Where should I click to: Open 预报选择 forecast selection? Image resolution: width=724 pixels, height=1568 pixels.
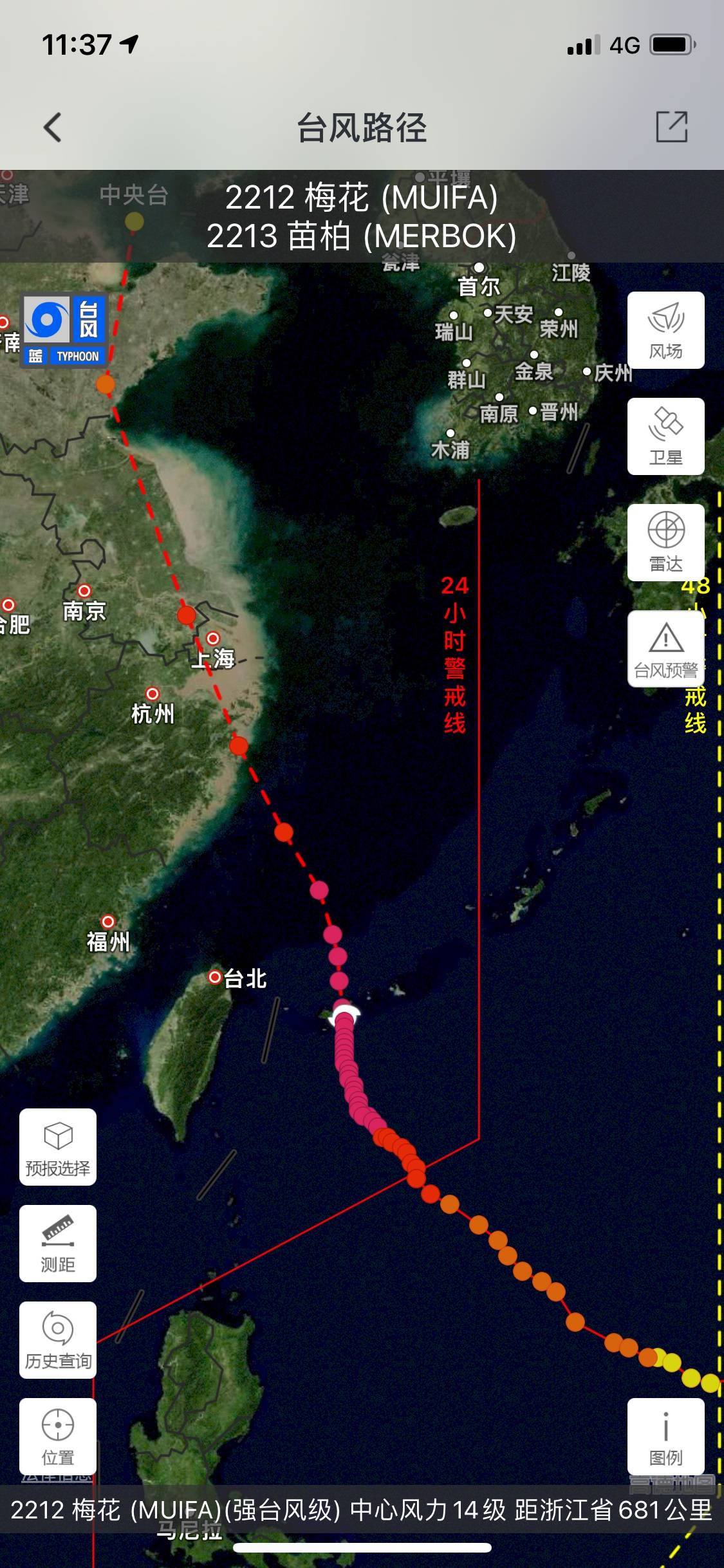tap(58, 1147)
